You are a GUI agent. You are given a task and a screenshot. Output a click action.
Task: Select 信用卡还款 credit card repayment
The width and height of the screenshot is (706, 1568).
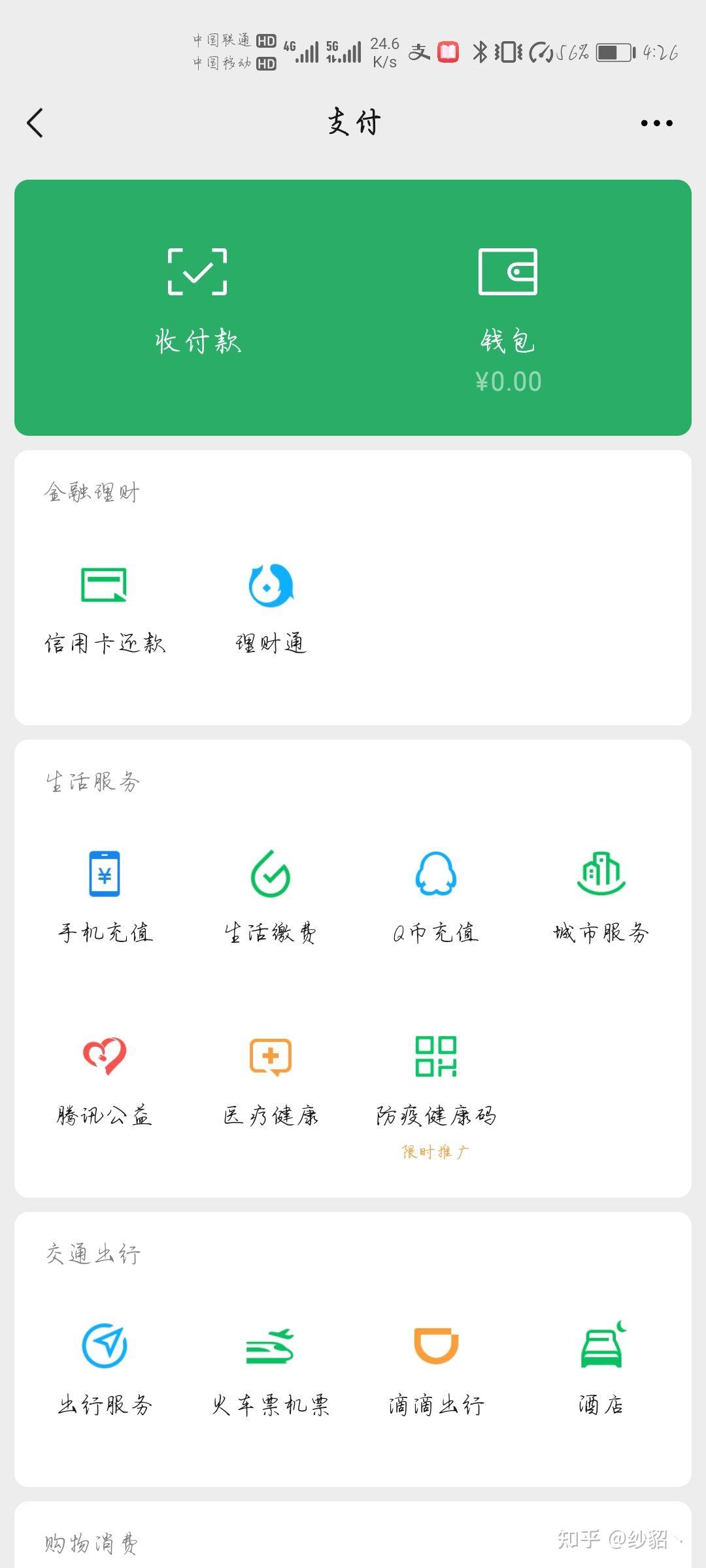coord(105,608)
